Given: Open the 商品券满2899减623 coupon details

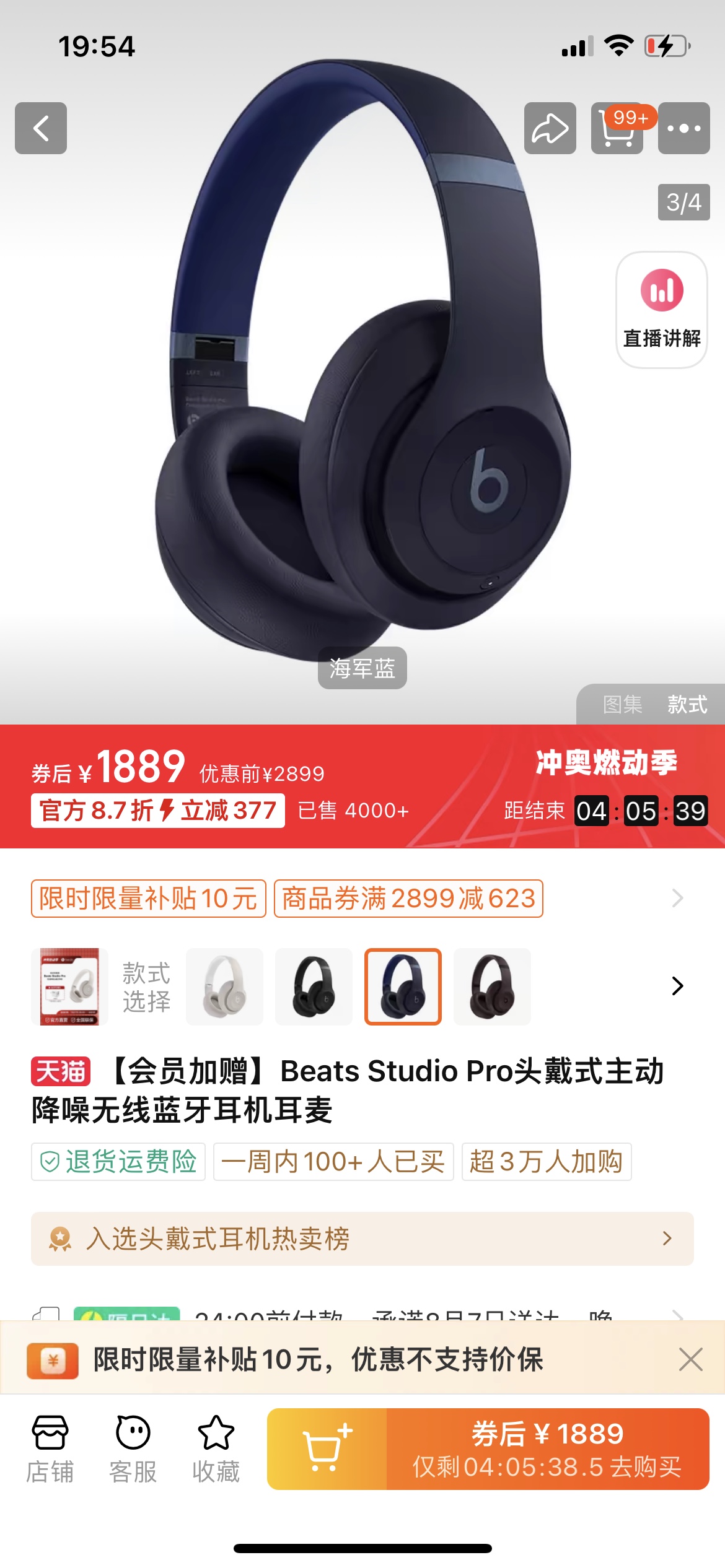Looking at the screenshot, I should [408, 899].
